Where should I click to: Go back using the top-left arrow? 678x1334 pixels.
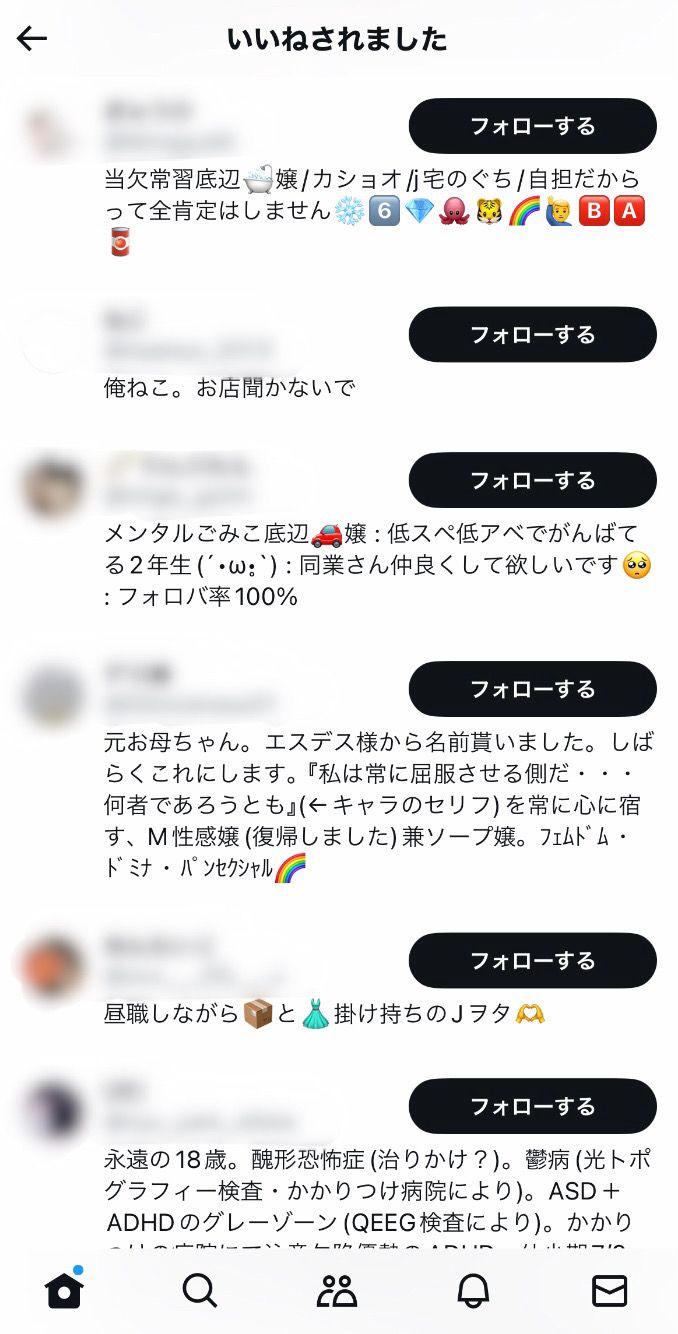coord(32,39)
